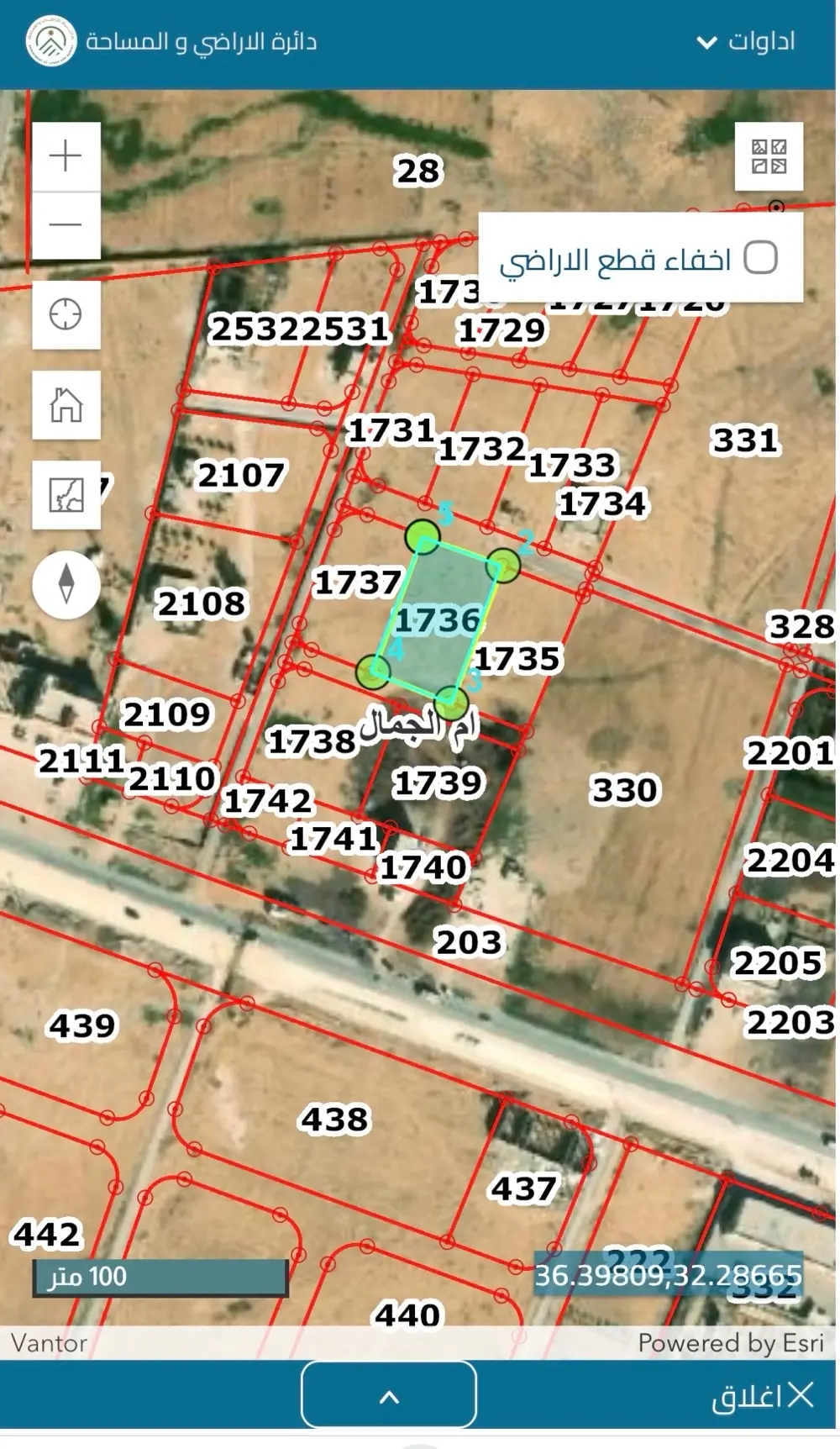
Task: Zoom out of the map
Action: pos(66,224)
